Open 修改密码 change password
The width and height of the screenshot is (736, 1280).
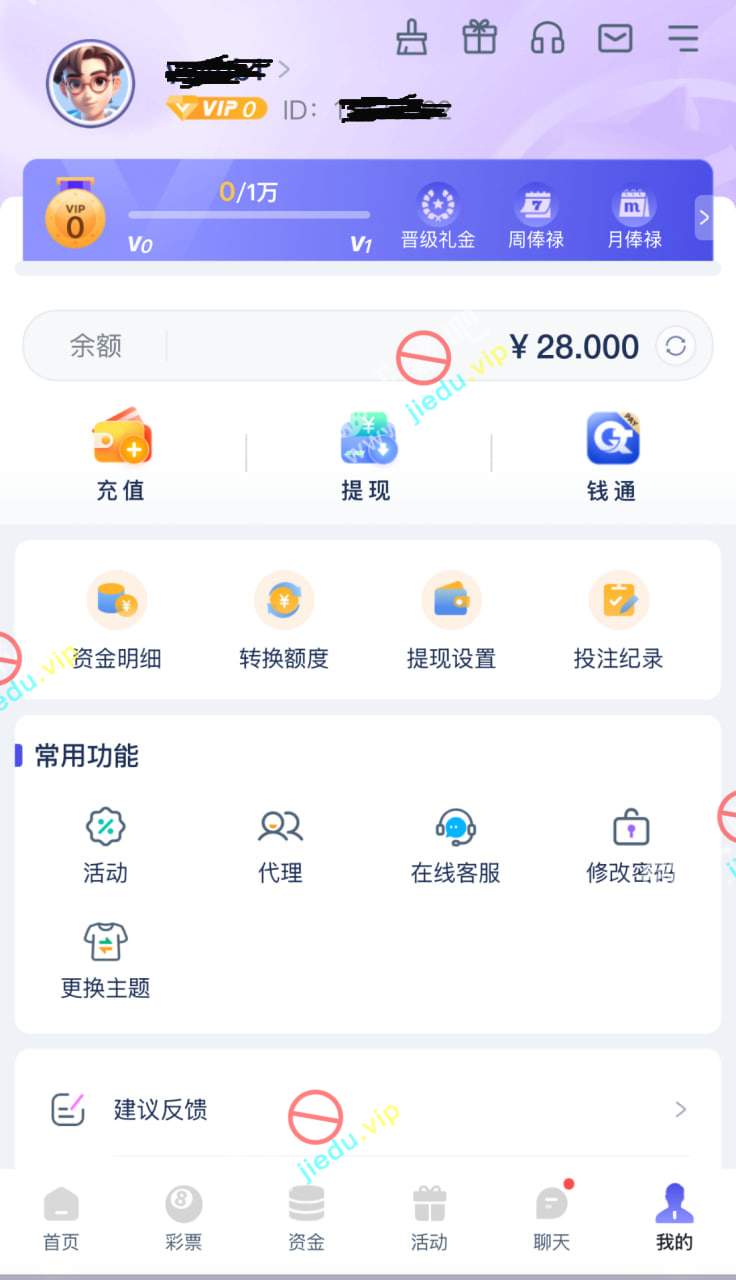[x=630, y=845]
